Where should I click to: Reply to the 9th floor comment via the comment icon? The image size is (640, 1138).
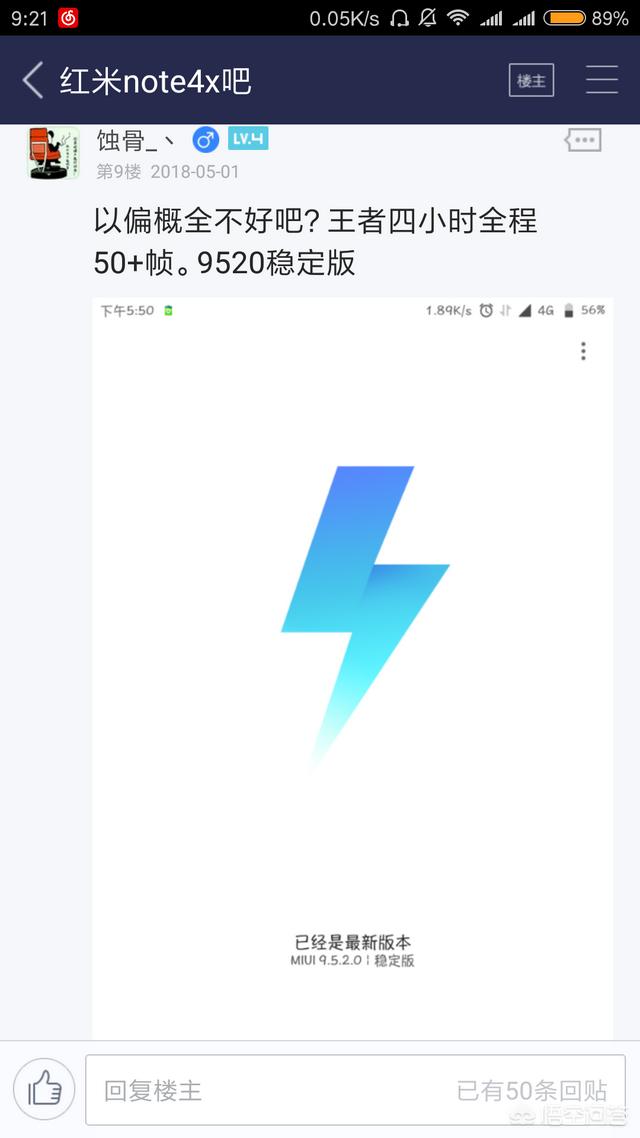(583, 141)
